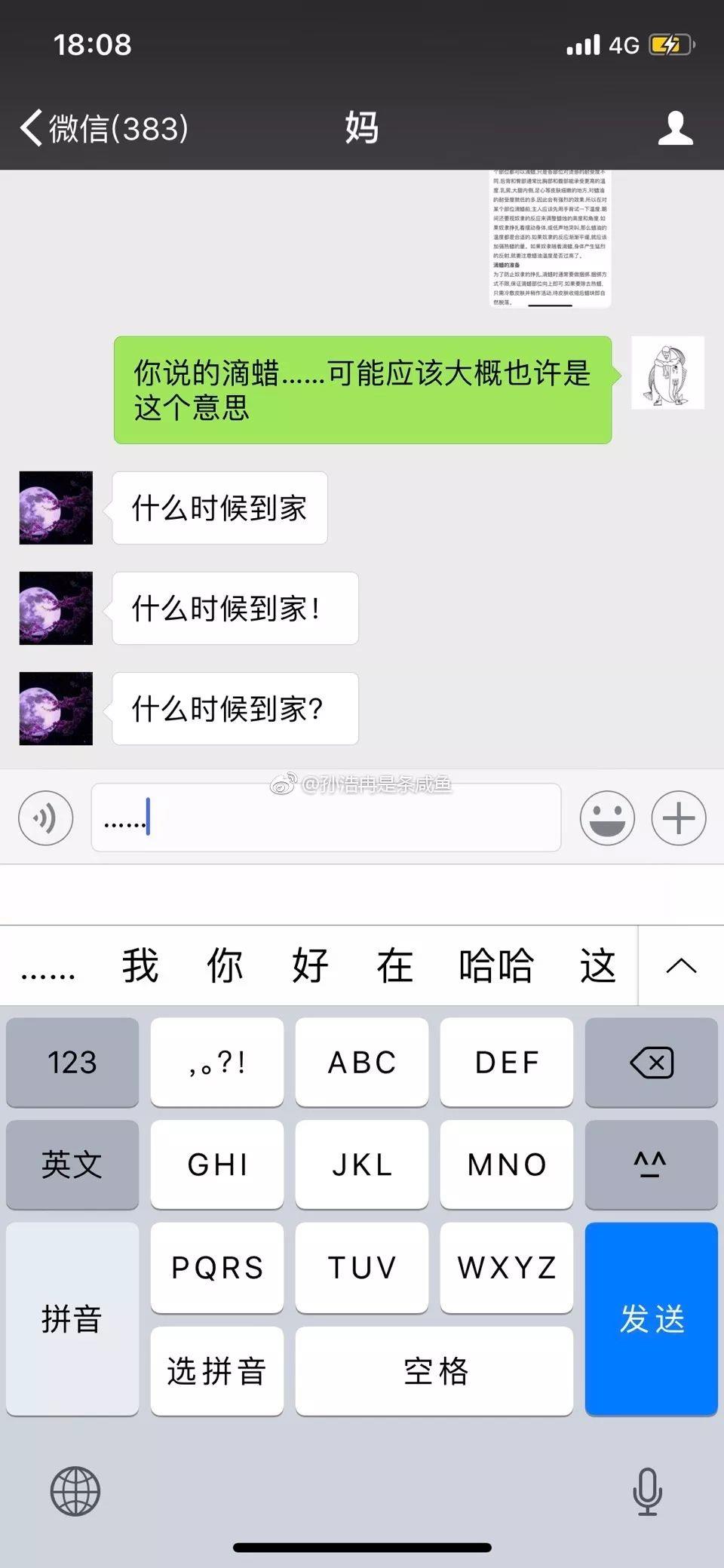Switch to voice message input
This screenshot has height=1568, width=724.
point(46,818)
